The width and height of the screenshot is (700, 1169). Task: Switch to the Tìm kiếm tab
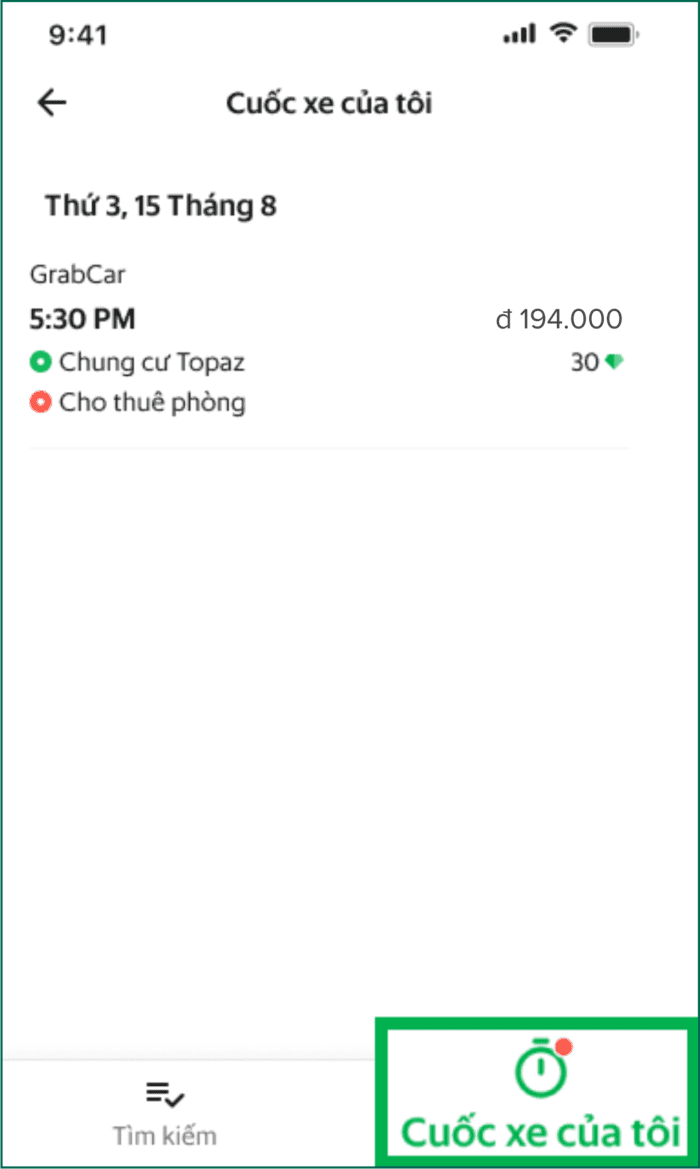[x=165, y=1114]
